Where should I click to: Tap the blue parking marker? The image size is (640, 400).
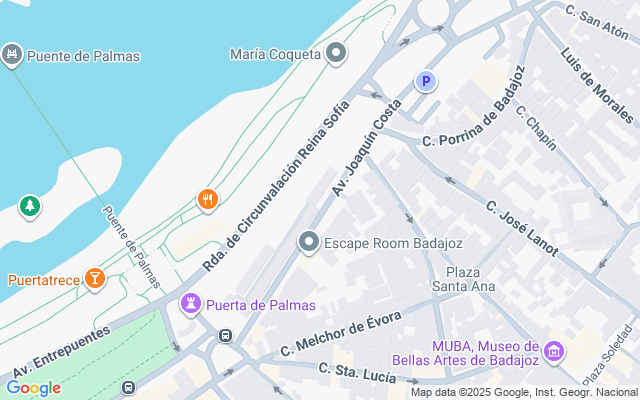tap(426, 81)
